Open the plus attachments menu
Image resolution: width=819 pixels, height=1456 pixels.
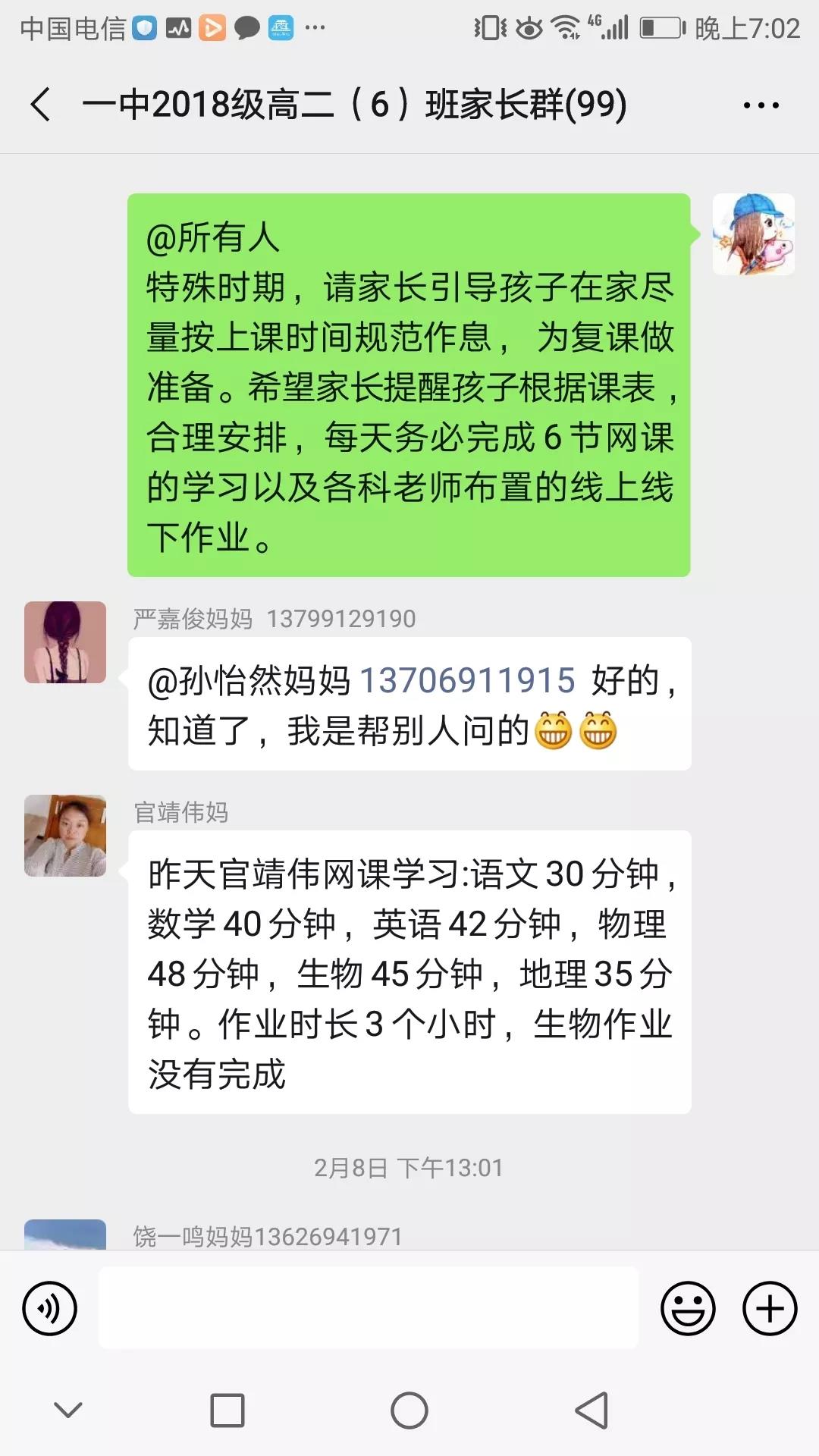point(770,1308)
